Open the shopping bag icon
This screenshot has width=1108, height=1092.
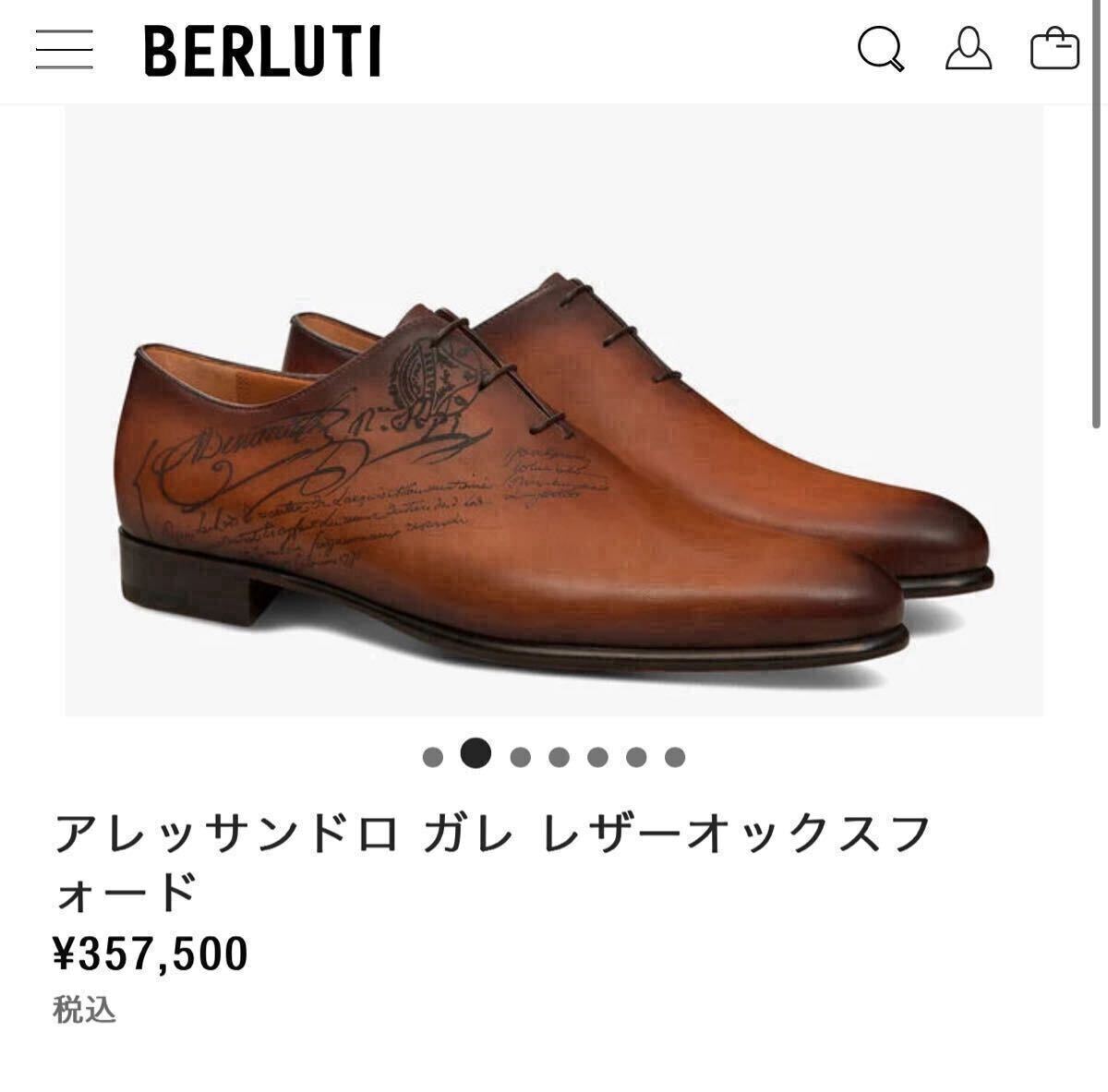1054,49
